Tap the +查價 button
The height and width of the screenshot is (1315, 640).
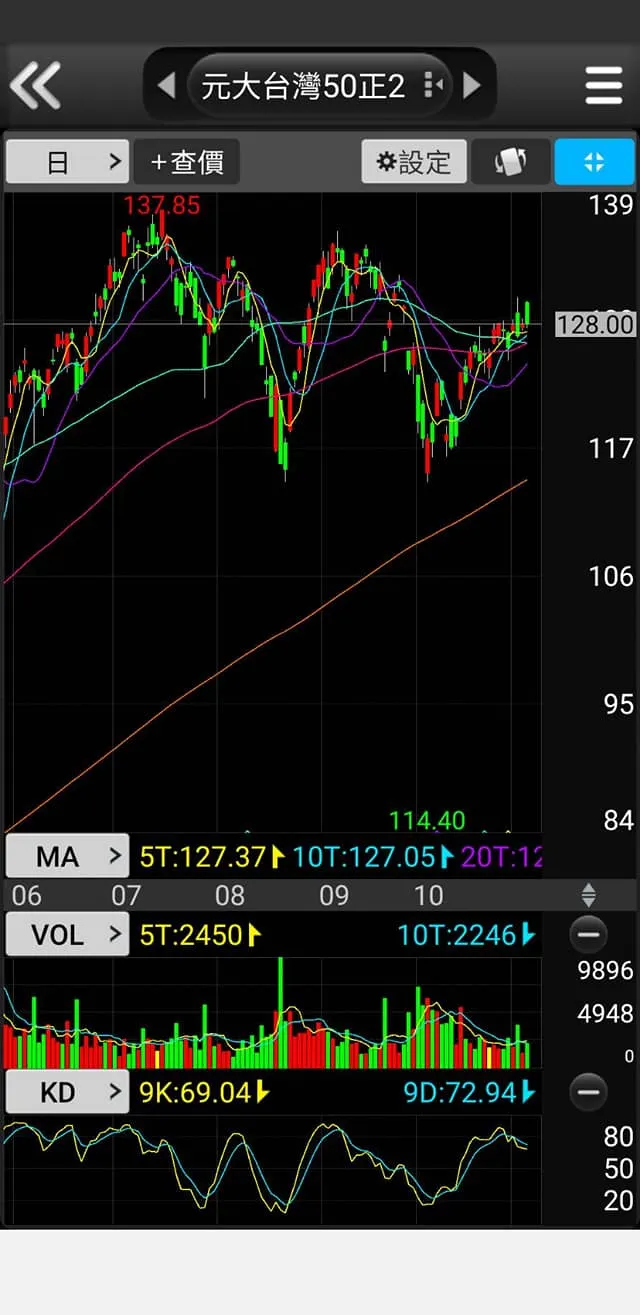click(187, 162)
